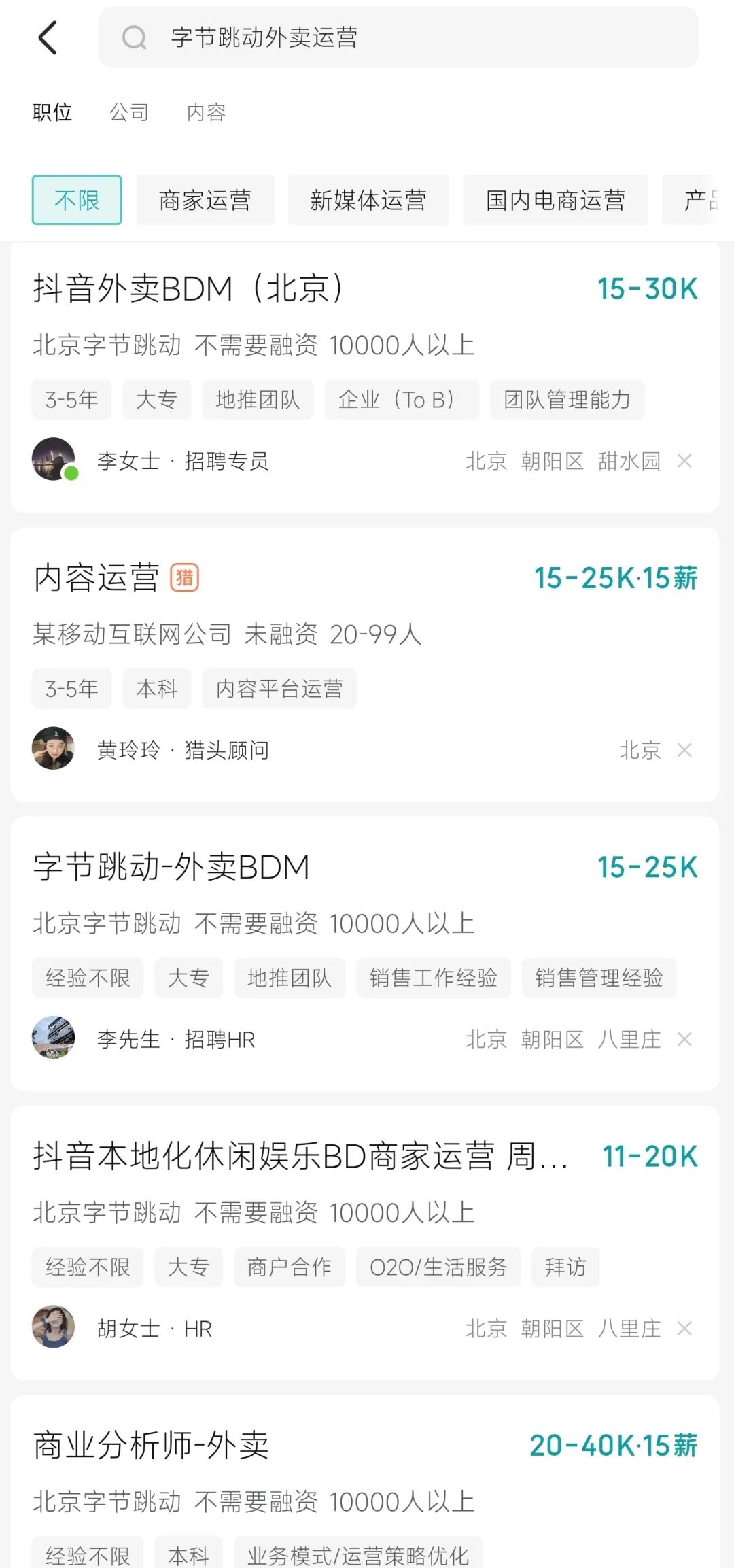Select the 新媒体运营 filter
This screenshot has height=1568, width=734.
tap(369, 199)
